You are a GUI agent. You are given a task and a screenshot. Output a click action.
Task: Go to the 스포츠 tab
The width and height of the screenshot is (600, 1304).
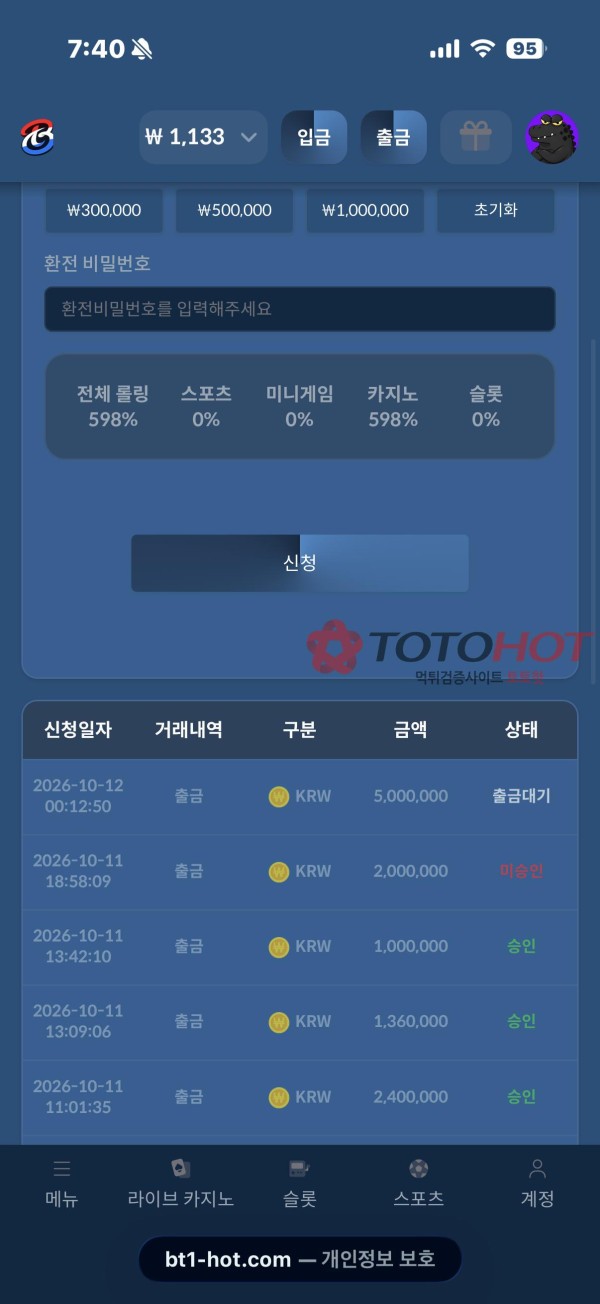[x=419, y=1184]
